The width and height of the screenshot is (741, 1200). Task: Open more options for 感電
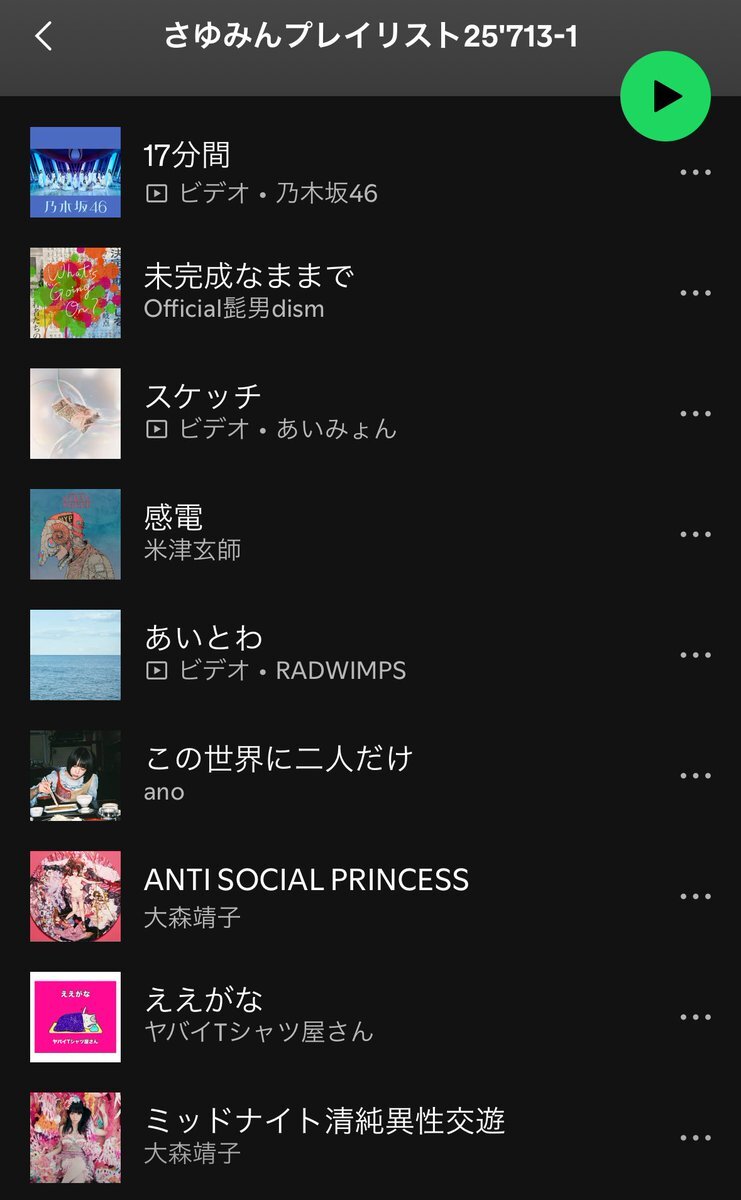[x=695, y=534]
